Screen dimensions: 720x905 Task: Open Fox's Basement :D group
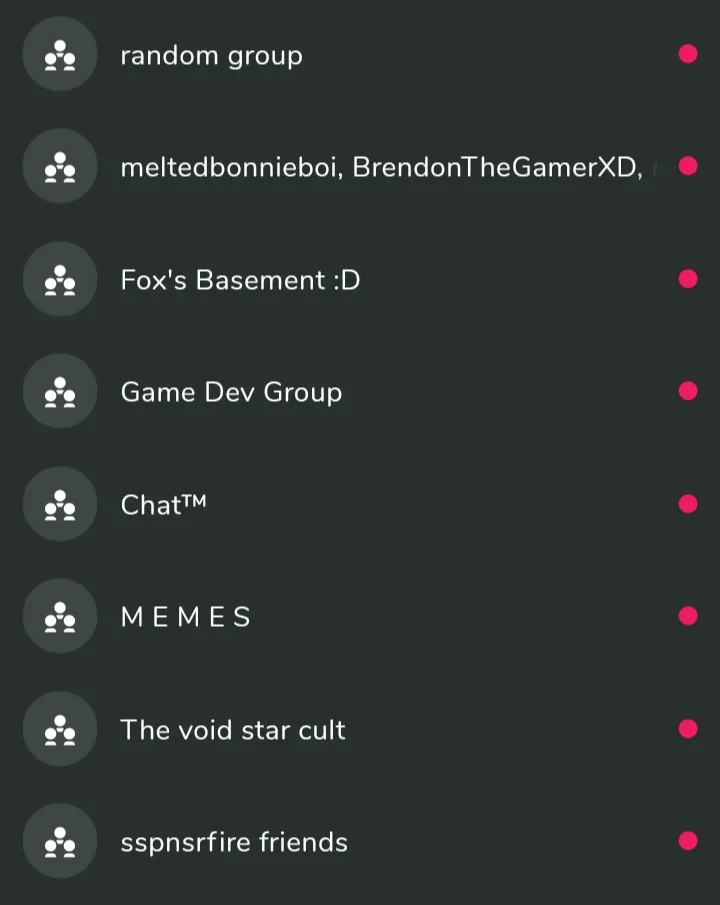coord(240,280)
